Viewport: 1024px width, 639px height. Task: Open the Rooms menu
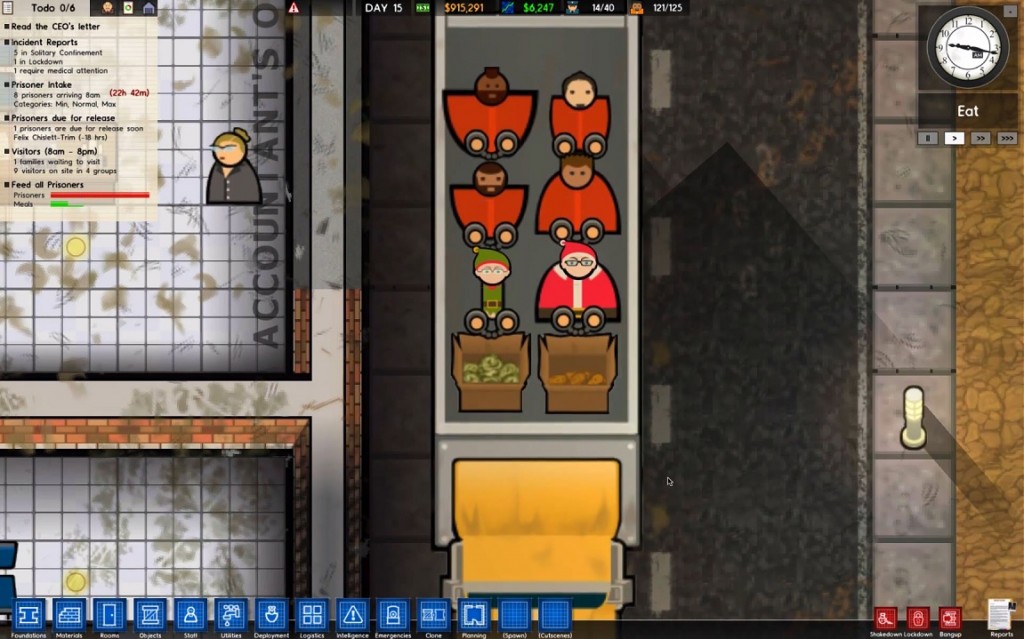[x=109, y=614]
